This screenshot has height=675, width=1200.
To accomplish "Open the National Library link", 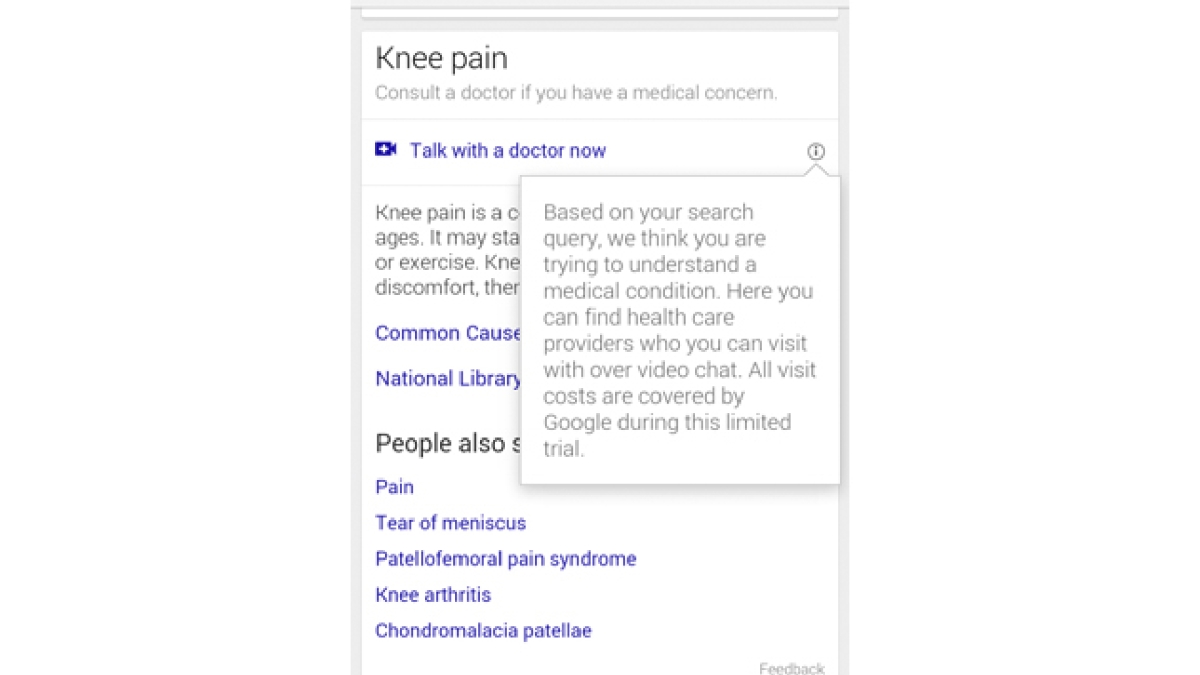I will coord(447,379).
